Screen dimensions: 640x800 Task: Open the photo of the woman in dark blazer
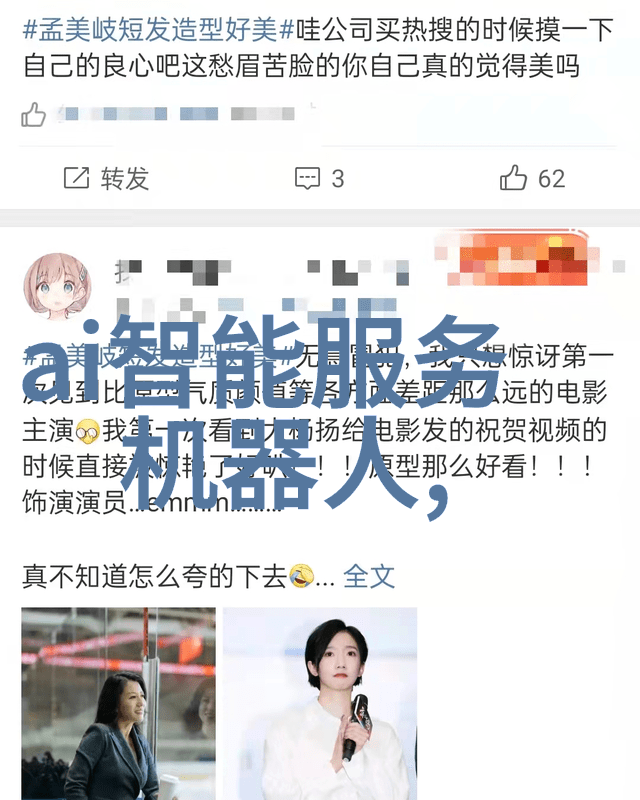(118, 703)
